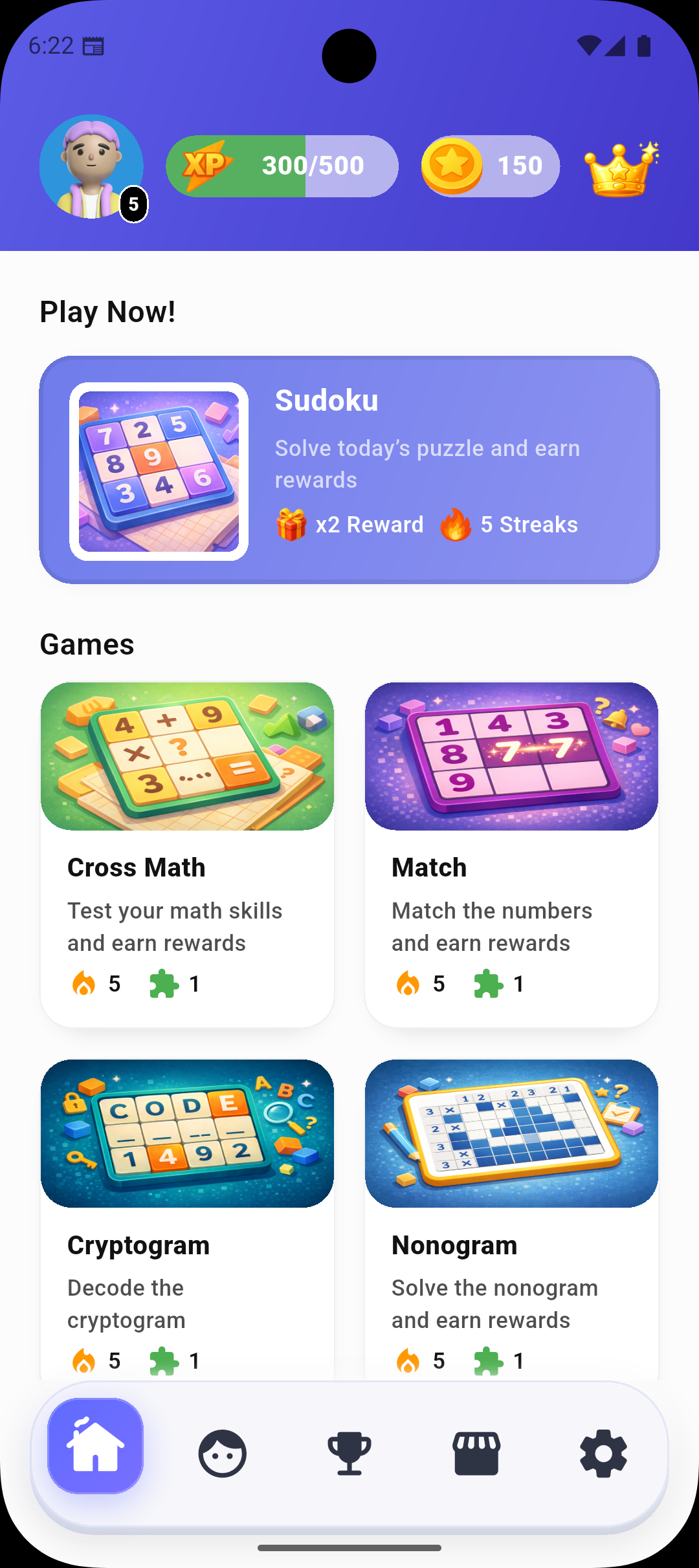The width and height of the screenshot is (699, 1568).
Task: Click the green puzzle piece icon on Match
Action: [491, 983]
